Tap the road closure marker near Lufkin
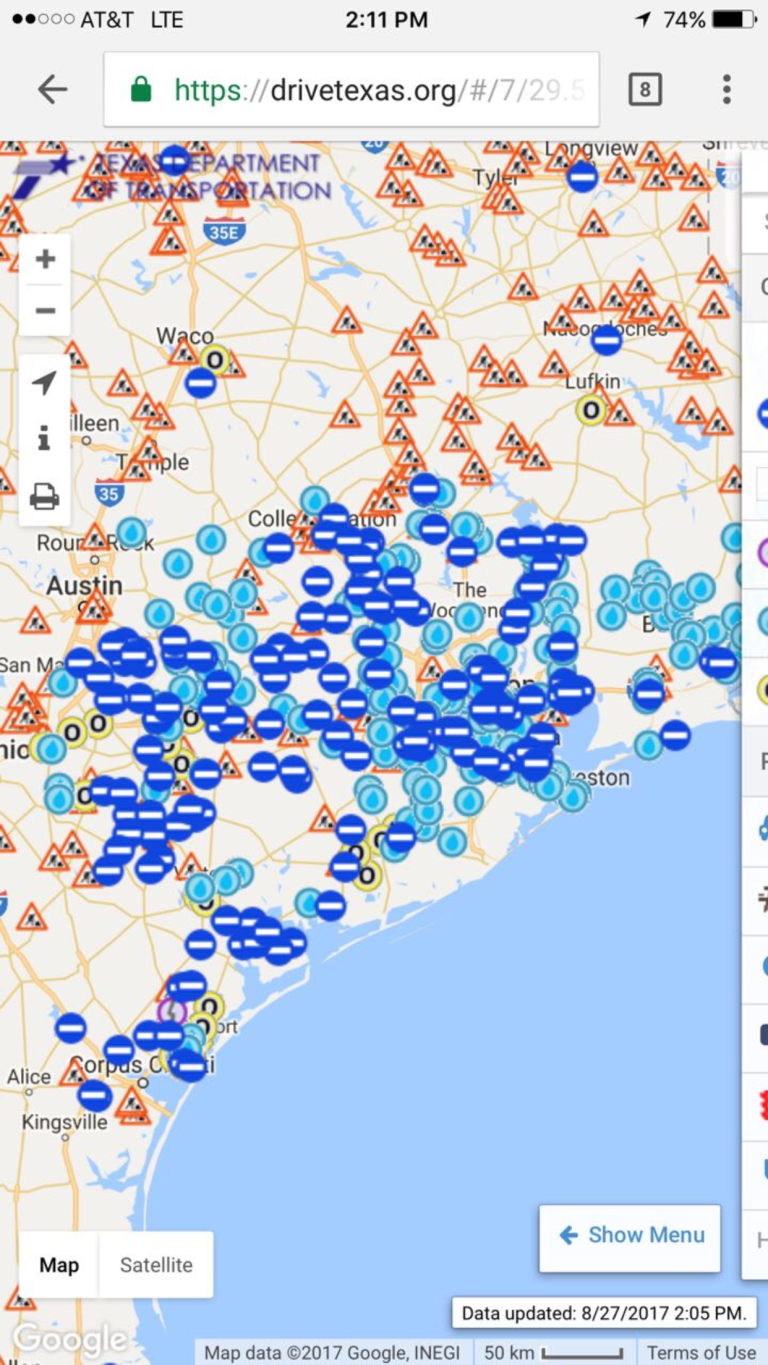 607,340
